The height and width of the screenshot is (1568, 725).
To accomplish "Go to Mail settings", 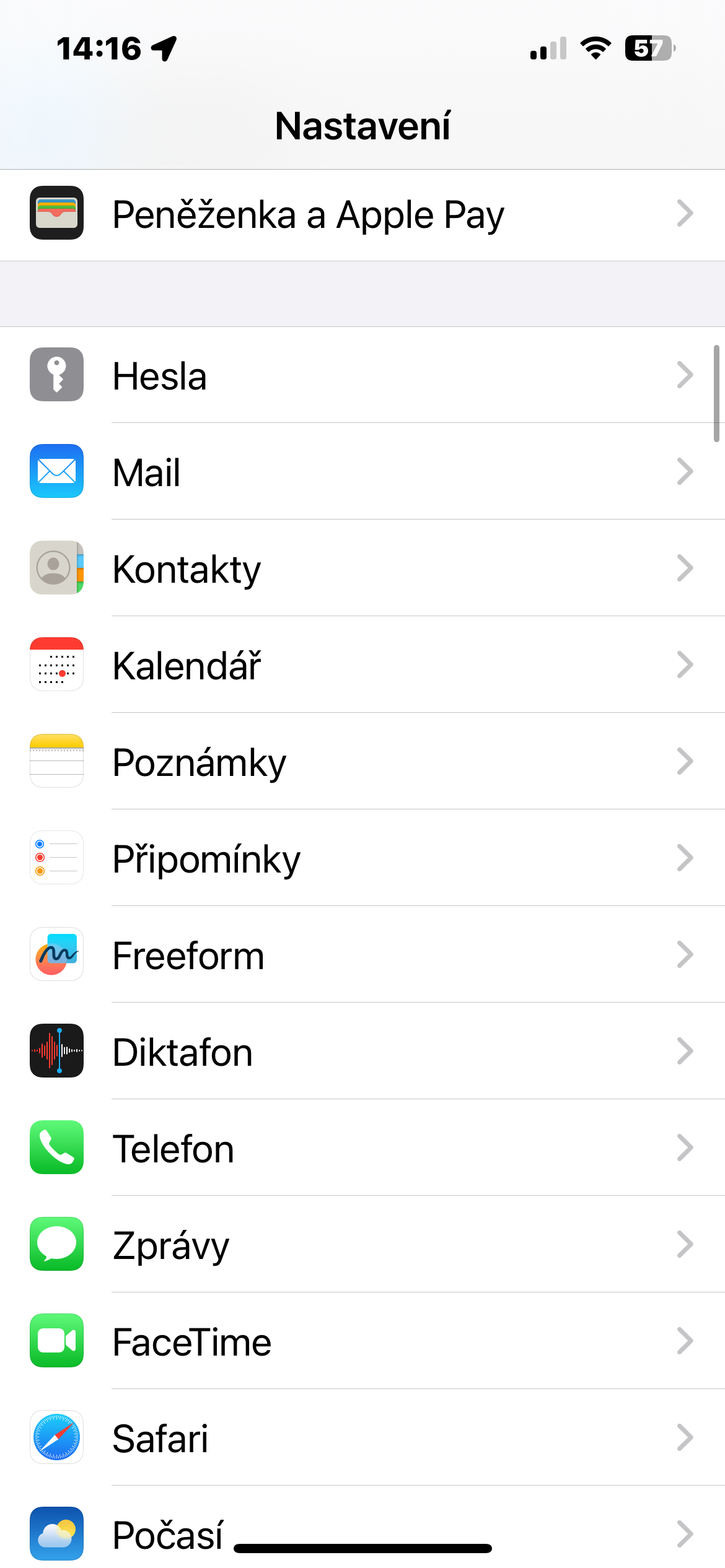I will coord(362,472).
